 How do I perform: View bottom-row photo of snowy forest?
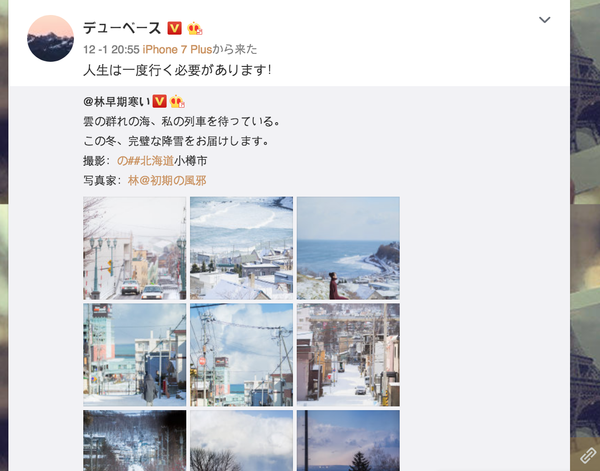(134, 440)
